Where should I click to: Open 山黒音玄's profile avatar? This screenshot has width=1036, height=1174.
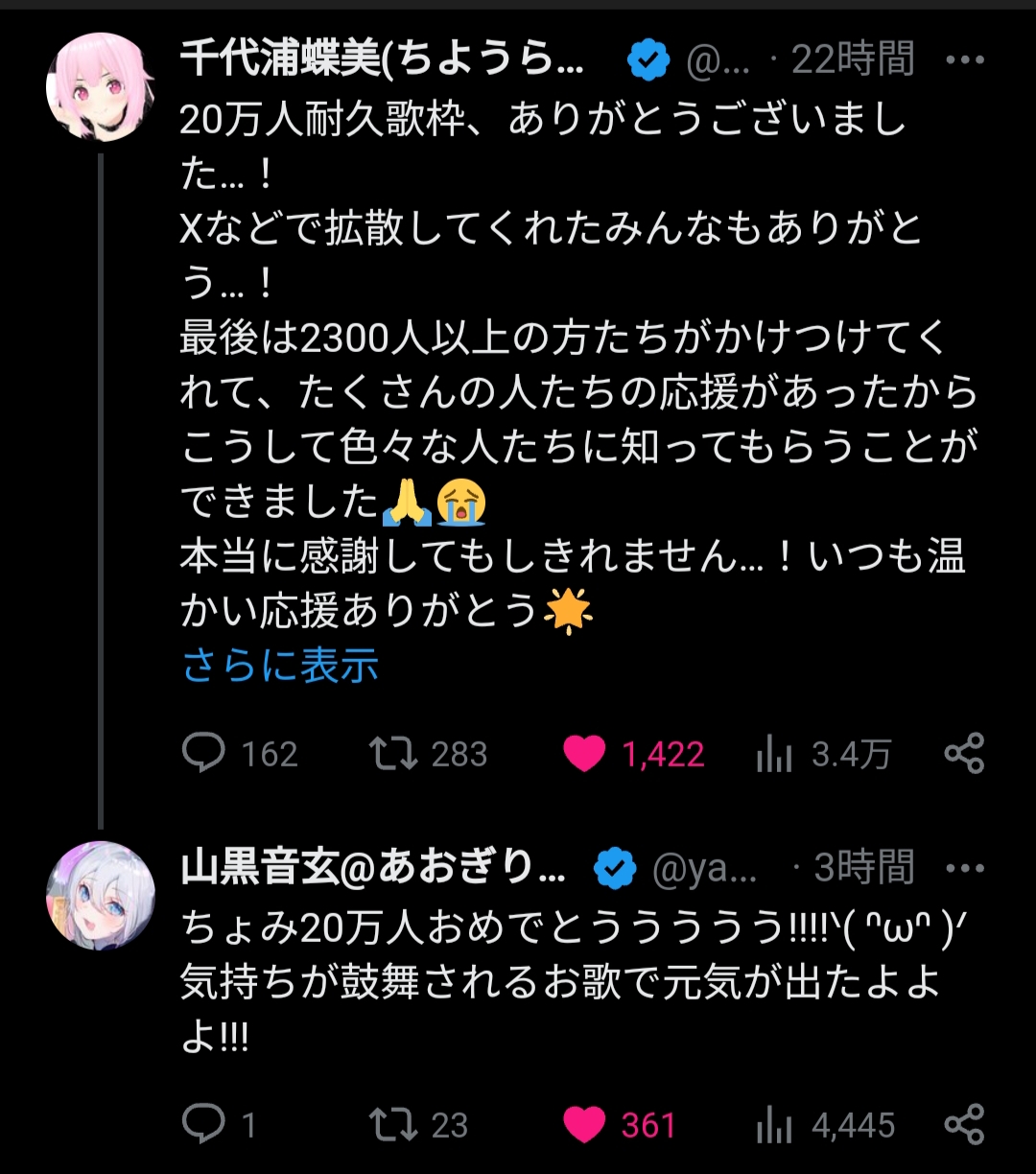coord(100,896)
